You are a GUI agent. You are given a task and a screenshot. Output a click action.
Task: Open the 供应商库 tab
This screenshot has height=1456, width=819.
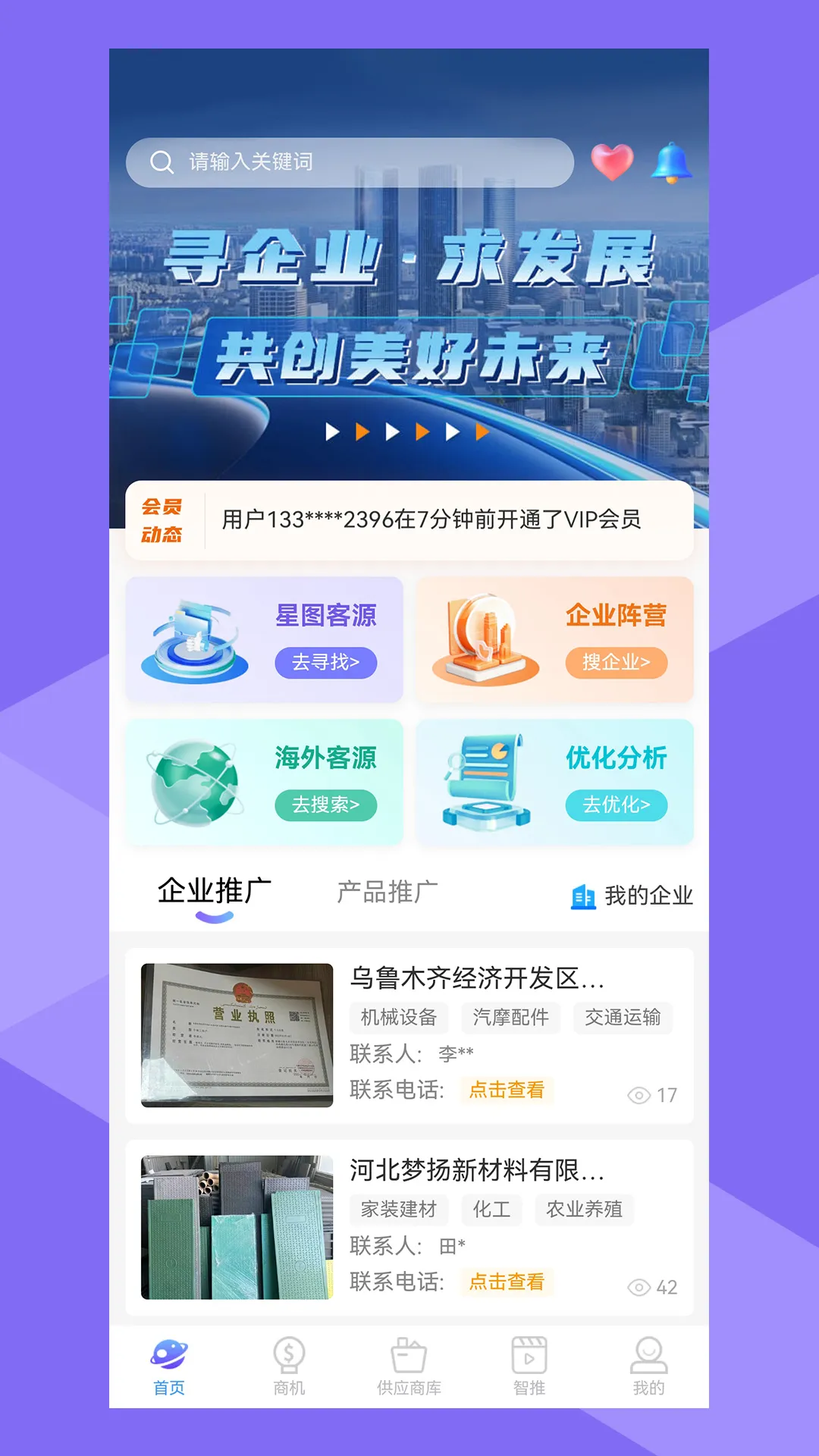[x=409, y=1367]
